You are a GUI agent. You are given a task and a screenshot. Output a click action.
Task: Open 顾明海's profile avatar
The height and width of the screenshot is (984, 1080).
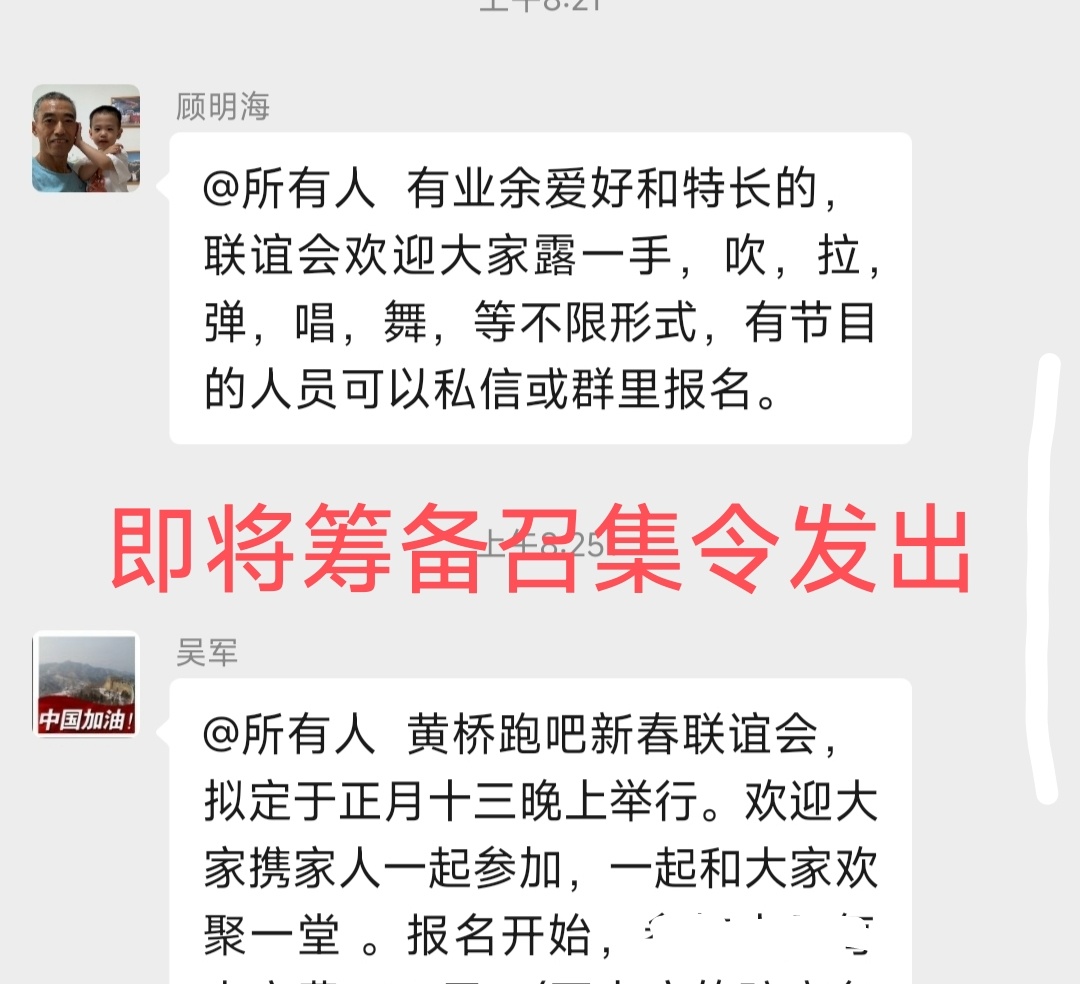click(86, 138)
